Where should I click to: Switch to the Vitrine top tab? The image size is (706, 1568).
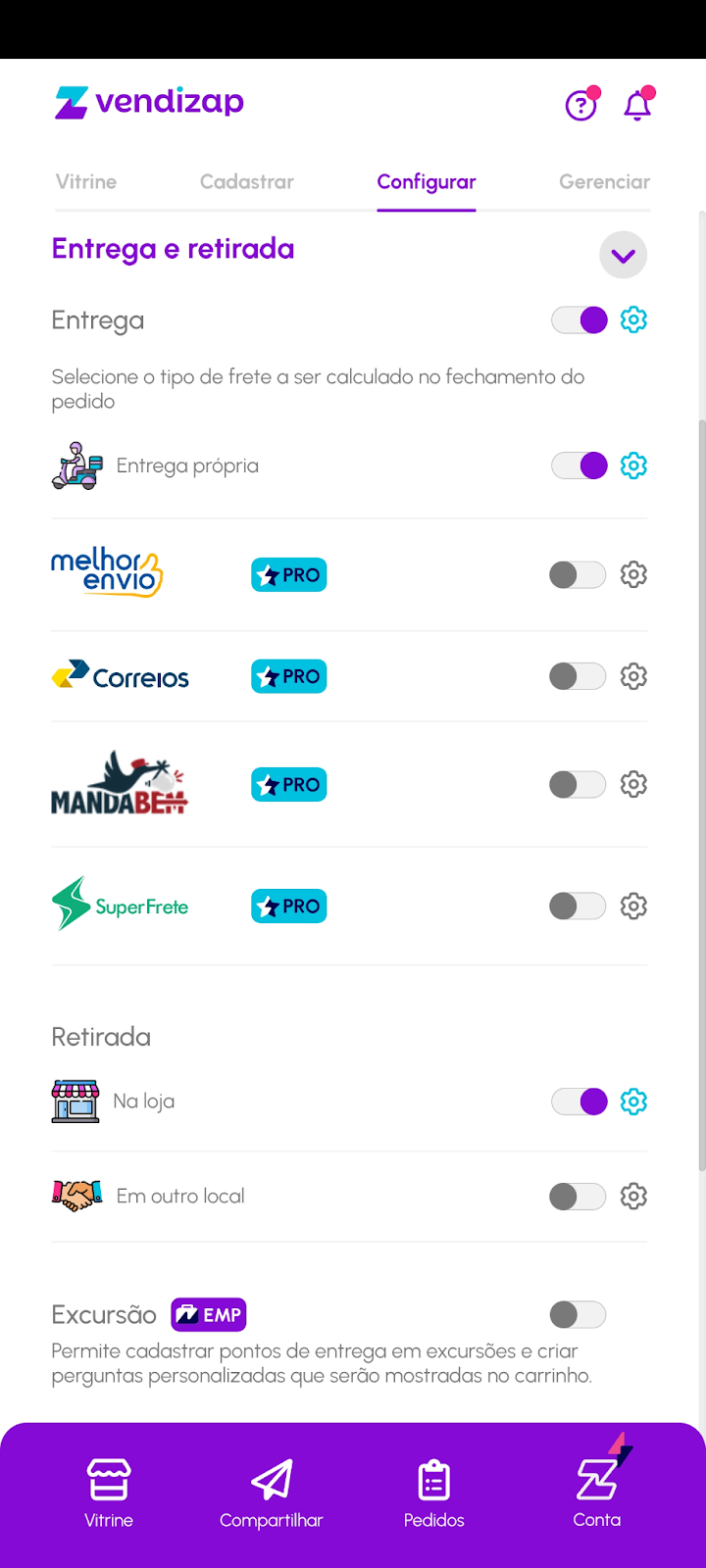click(x=86, y=182)
